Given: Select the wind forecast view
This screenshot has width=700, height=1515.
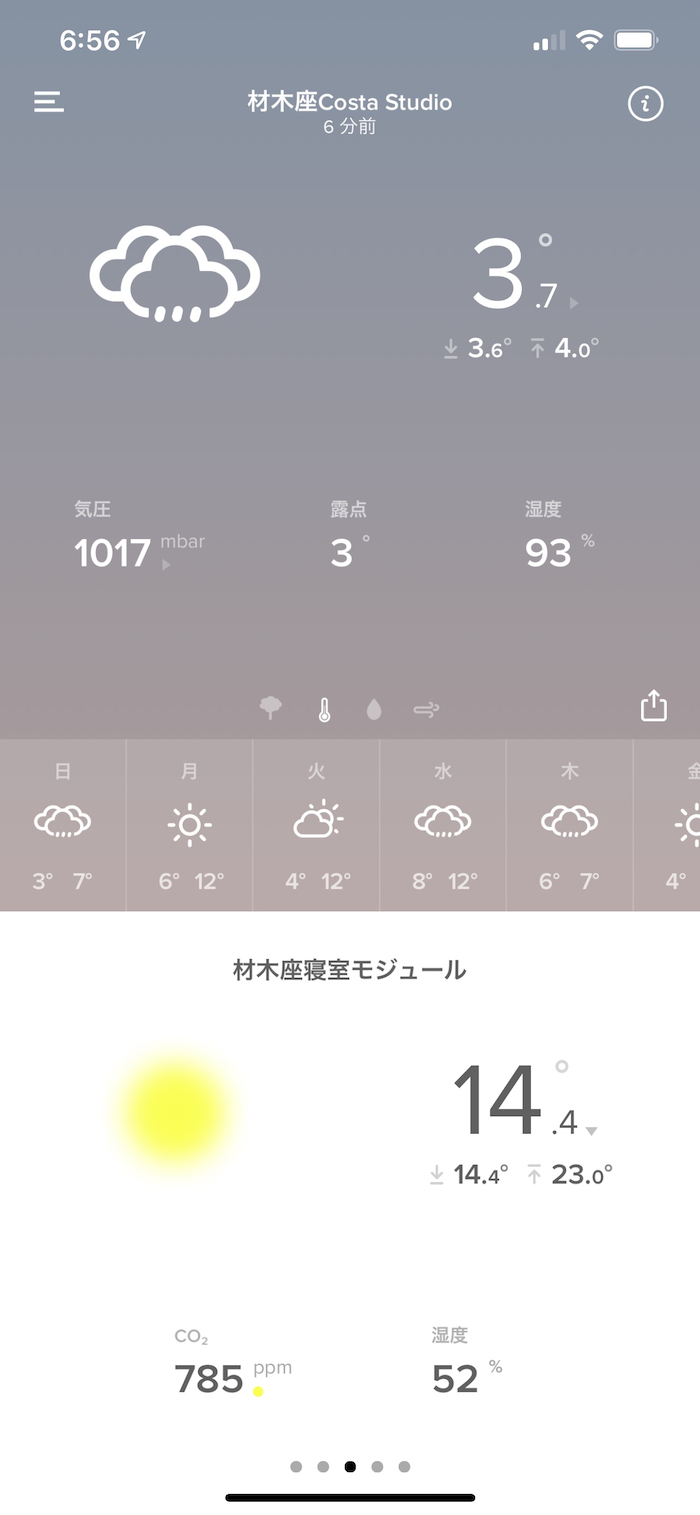Looking at the screenshot, I should click(426, 710).
